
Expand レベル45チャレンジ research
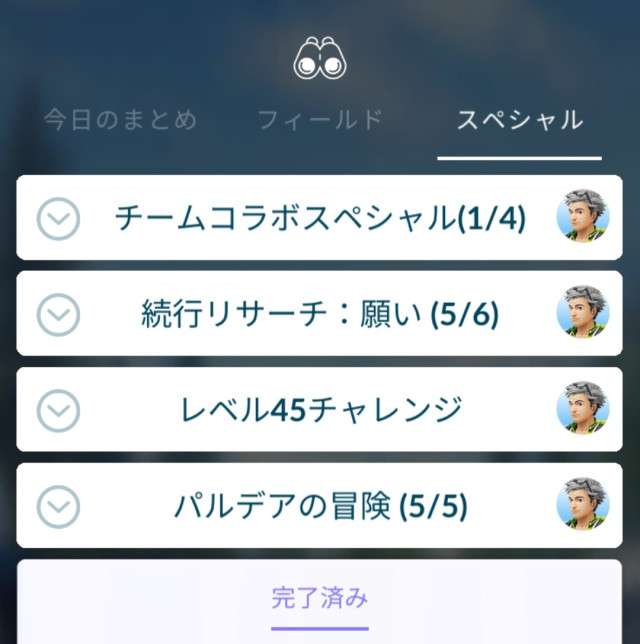point(58,409)
